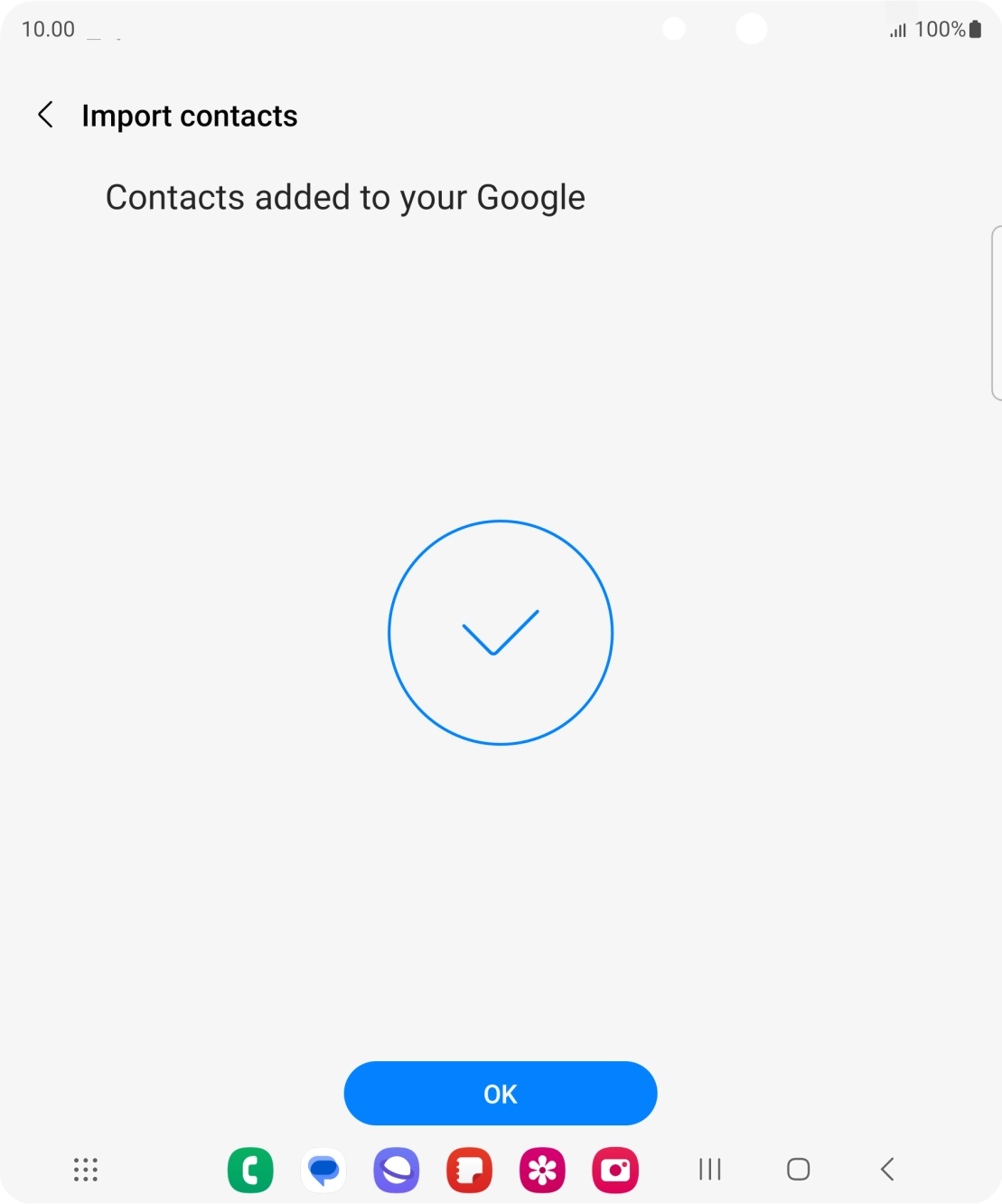Tap the blue checkmark success circle

(500, 633)
